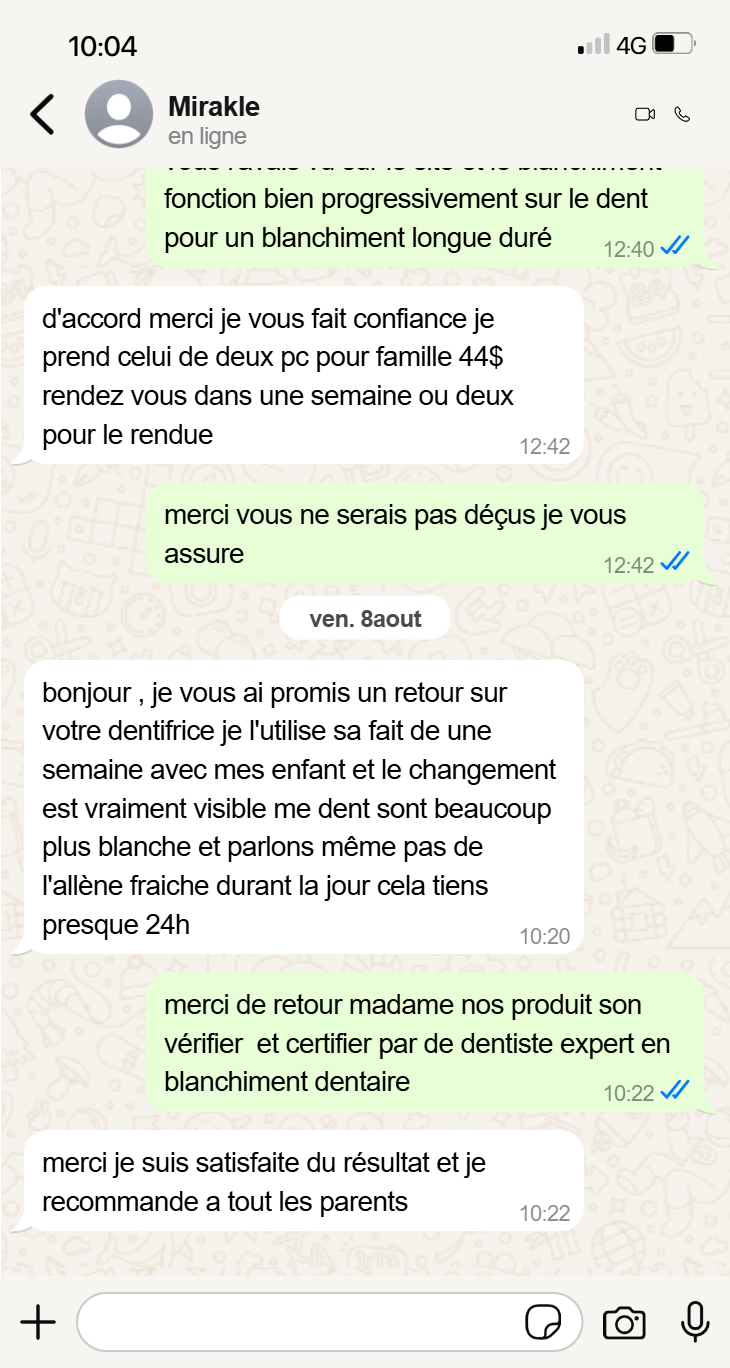The image size is (730, 1368).
Task: Tap the microphone to record a voice message
Action: tap(694, 1322)
